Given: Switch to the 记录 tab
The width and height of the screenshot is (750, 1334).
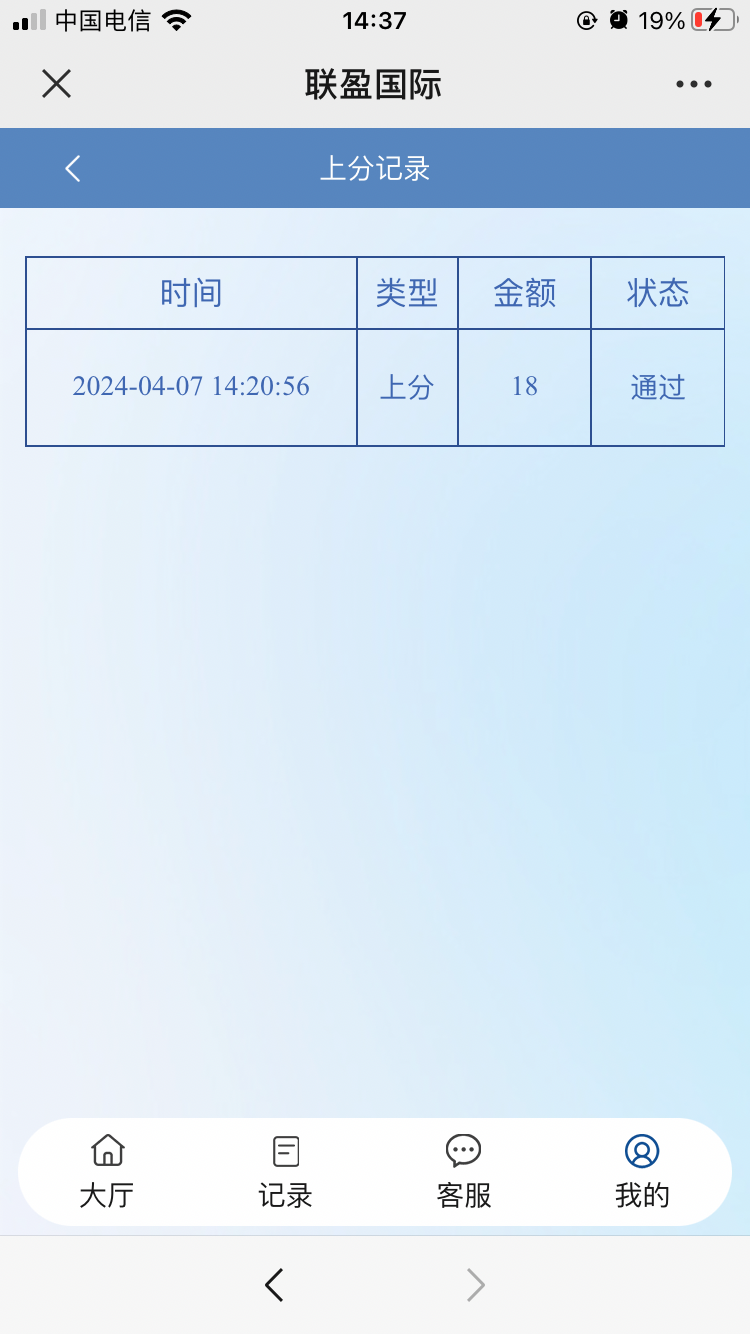Looking at the screenshot, I should tap(286, 1172).
